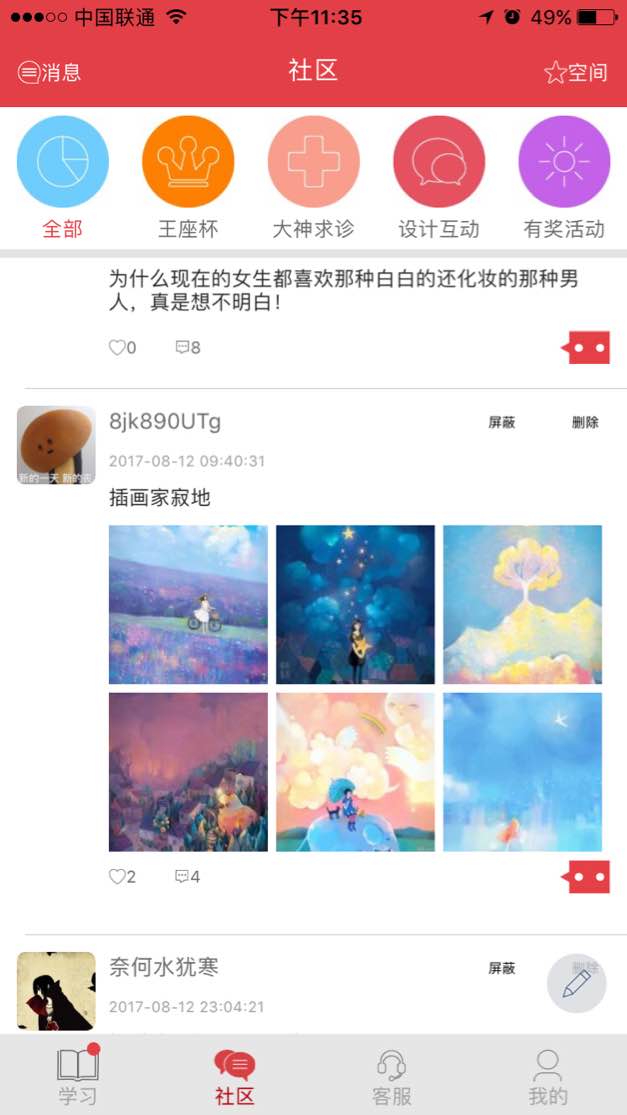Tap 删除 on 8jk890UTg's post
The image size is (627, 1115).
click(x=585, y=422)
